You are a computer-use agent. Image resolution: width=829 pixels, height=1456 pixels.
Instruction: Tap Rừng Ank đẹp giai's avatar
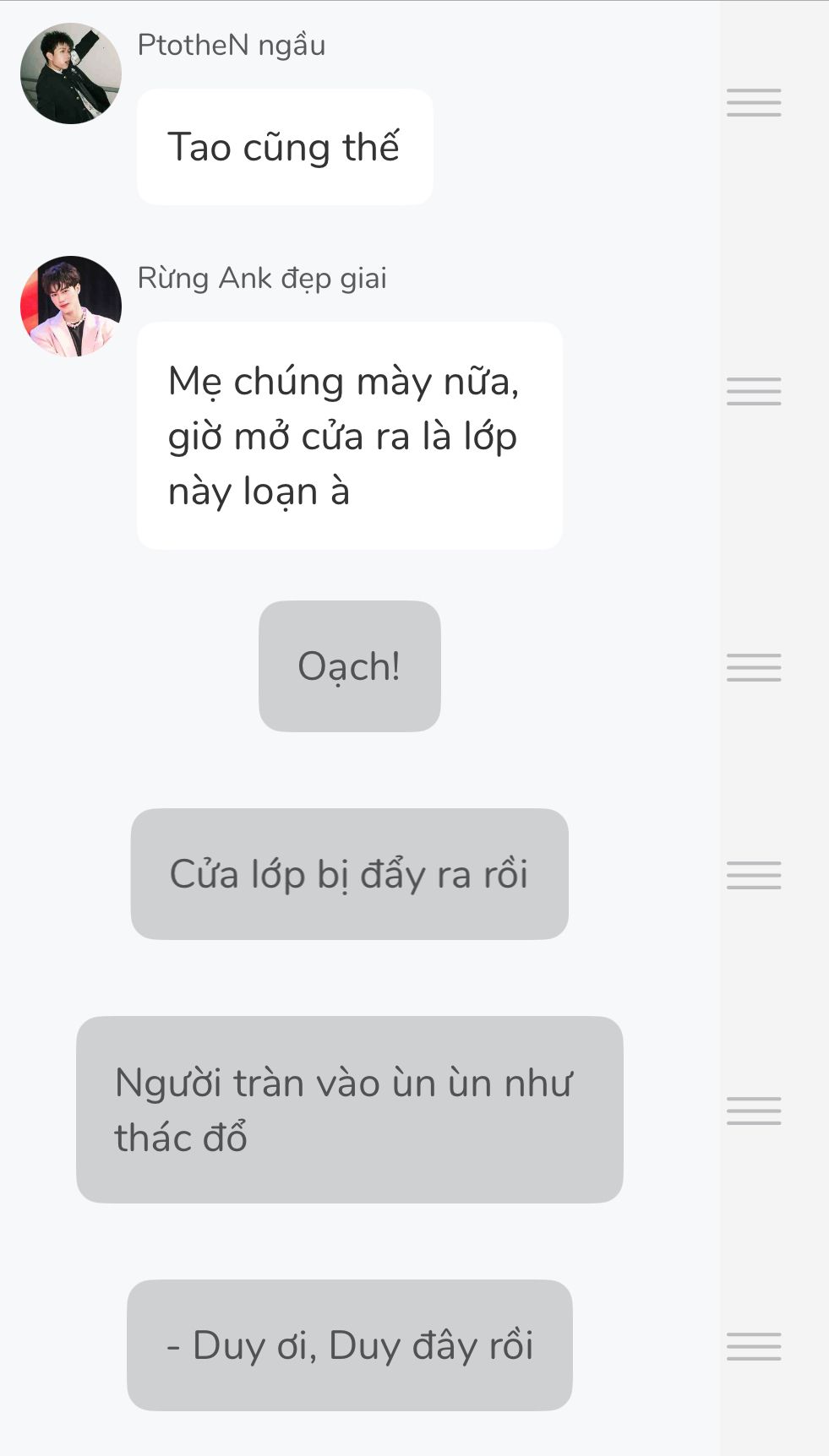tap(71, 307)
